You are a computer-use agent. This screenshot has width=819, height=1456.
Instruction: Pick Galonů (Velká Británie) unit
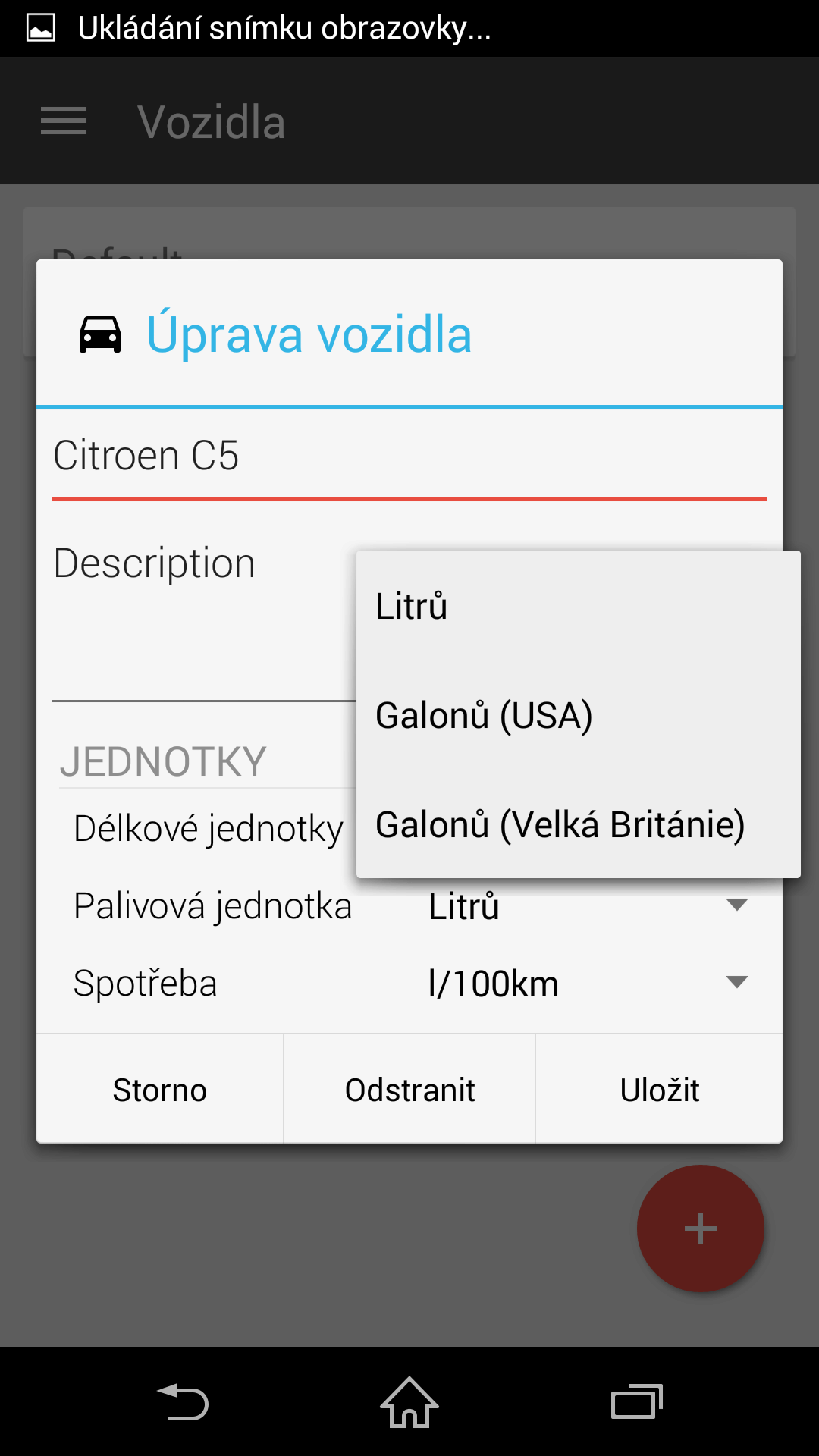(578, 824)
